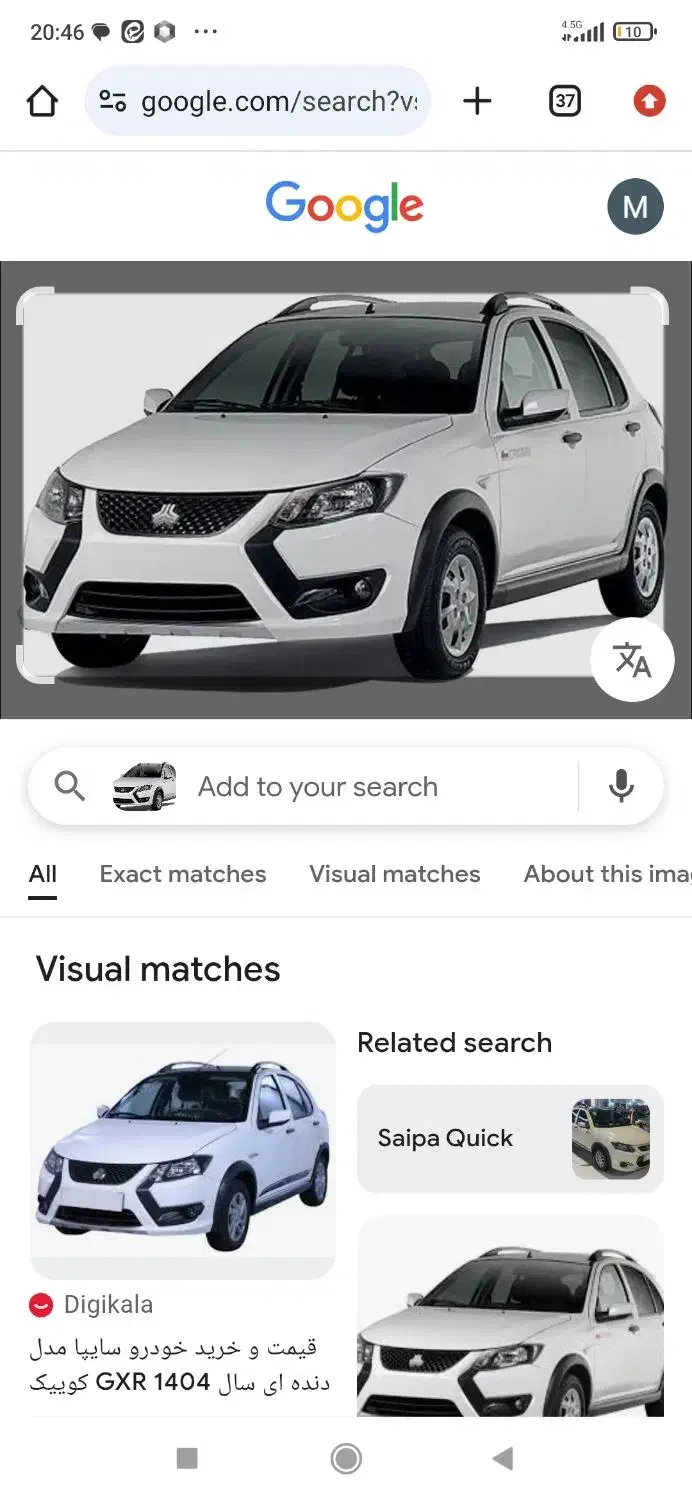Open the Saipa Quick related search
This screenshot has height=1500, width=692.
[510, 1138]
